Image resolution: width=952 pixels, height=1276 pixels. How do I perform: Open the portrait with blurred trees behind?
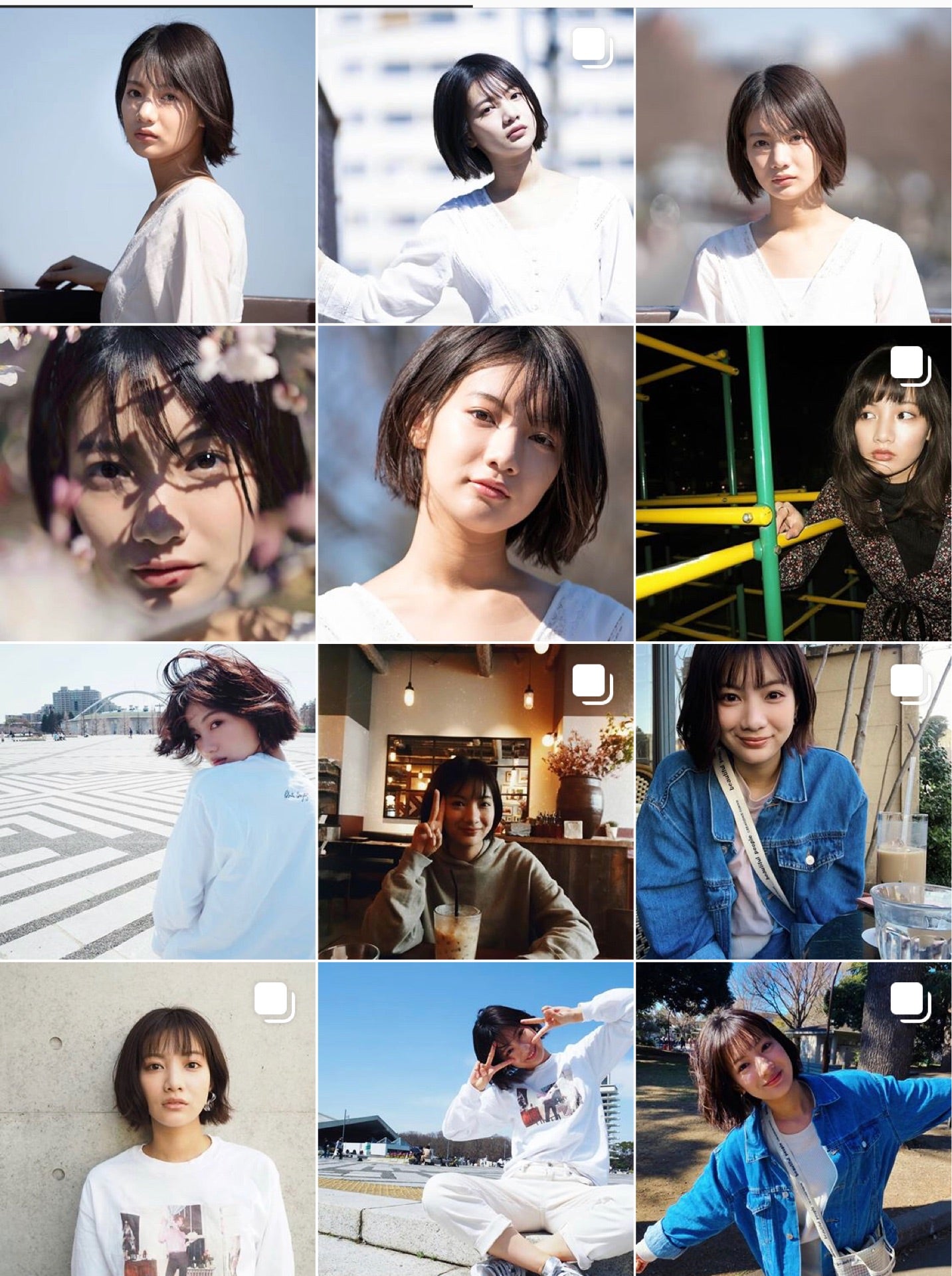tap(793, 165)
